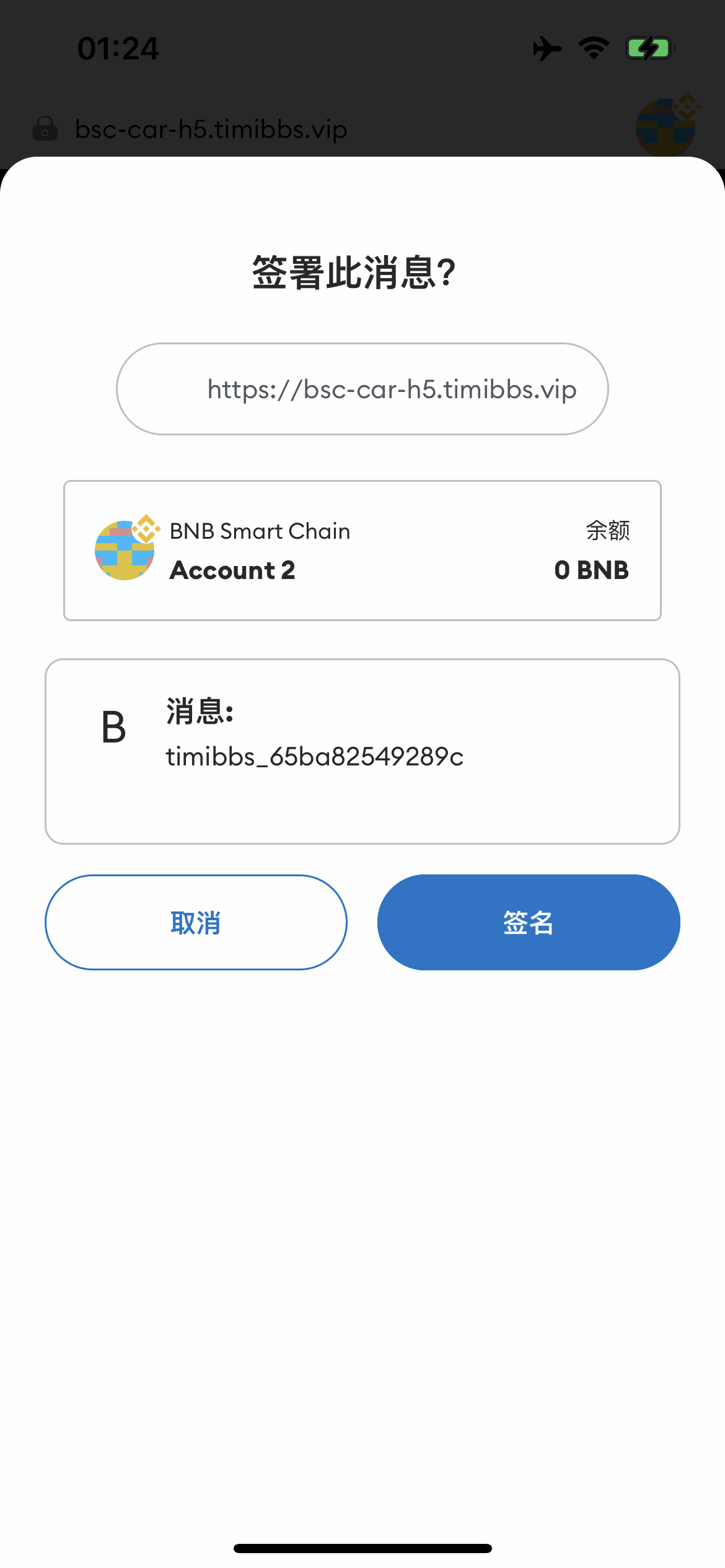Tap the clock showing 01:24

tap(118, 48)
